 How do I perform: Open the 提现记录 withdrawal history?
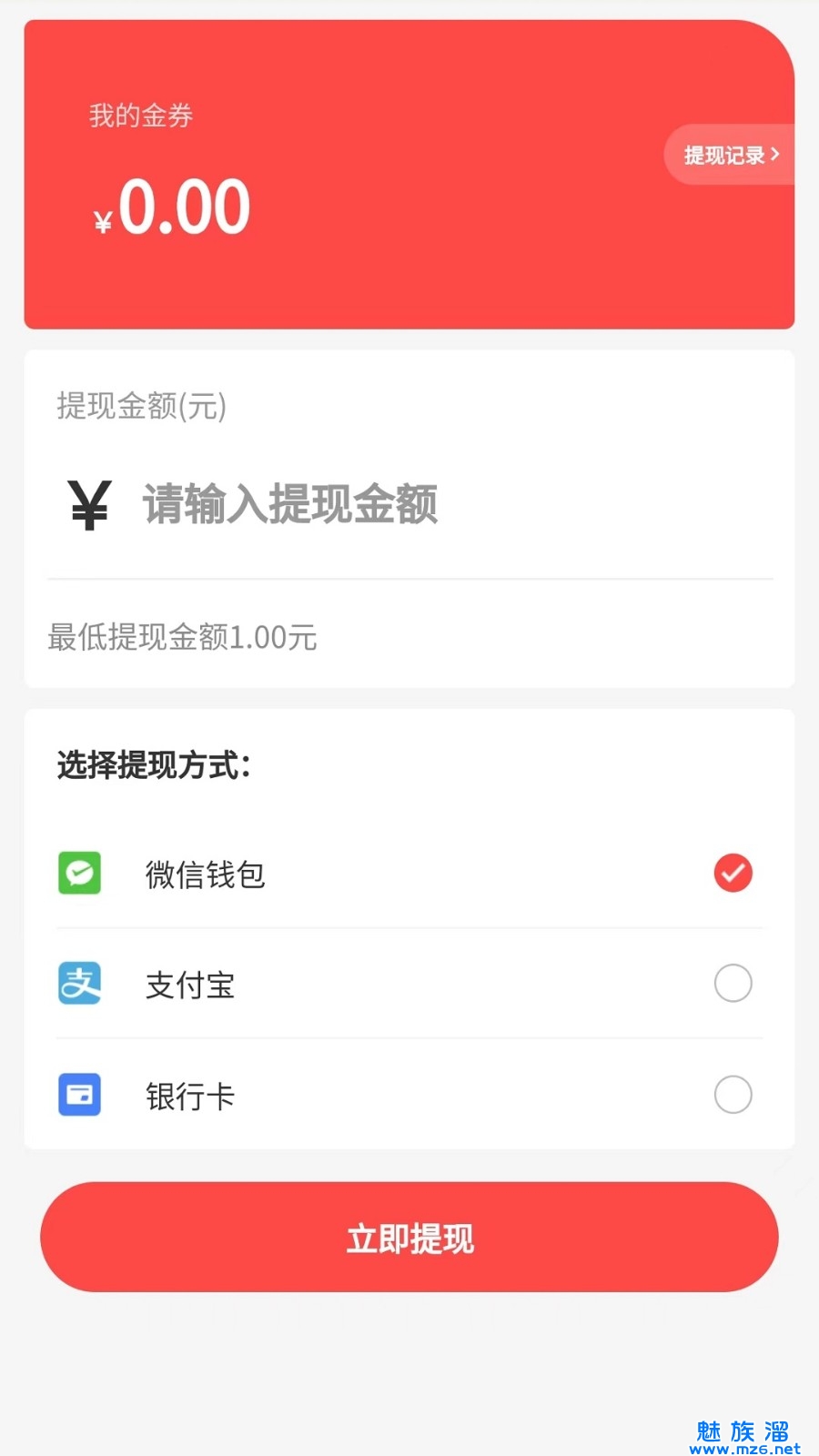click(x=731, y=156)
